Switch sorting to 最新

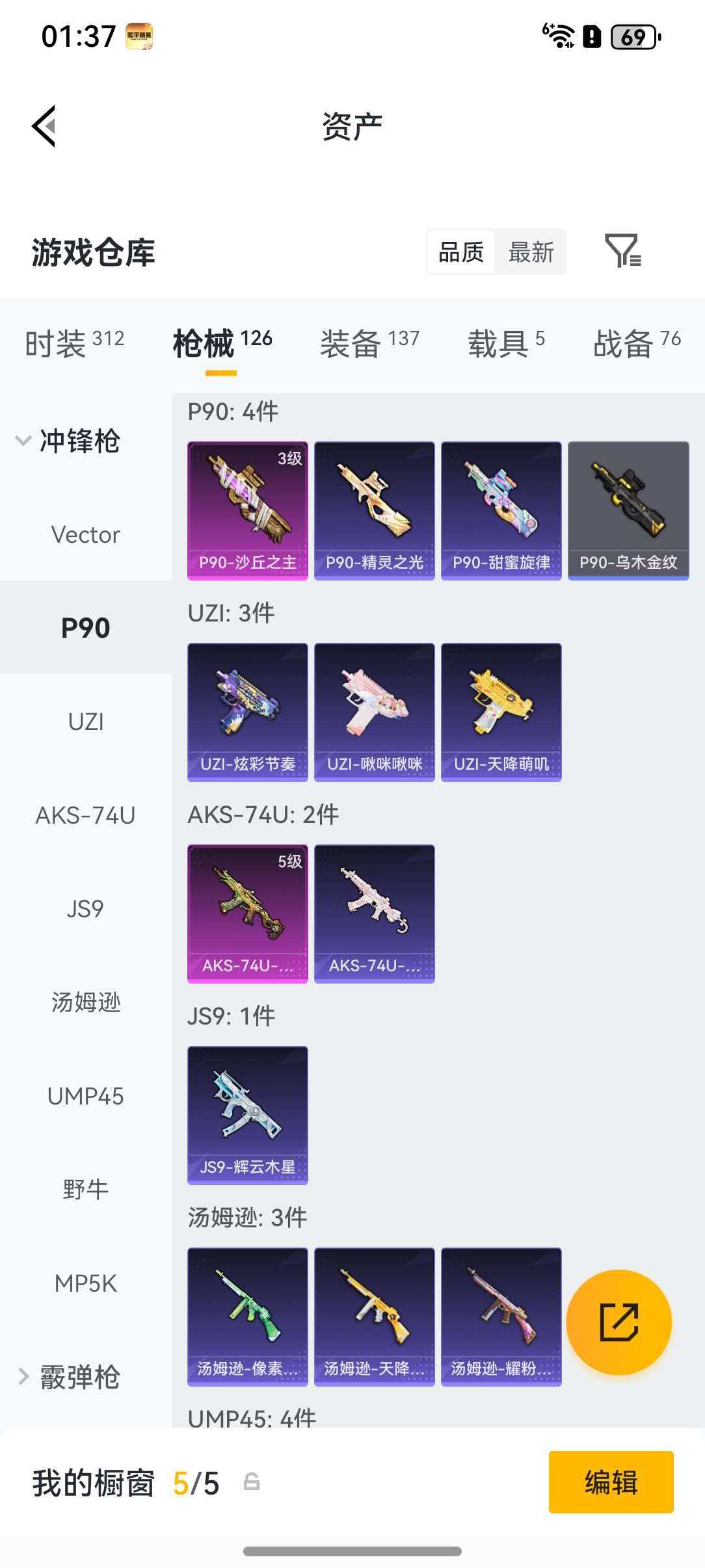click(x=531, y=252)
